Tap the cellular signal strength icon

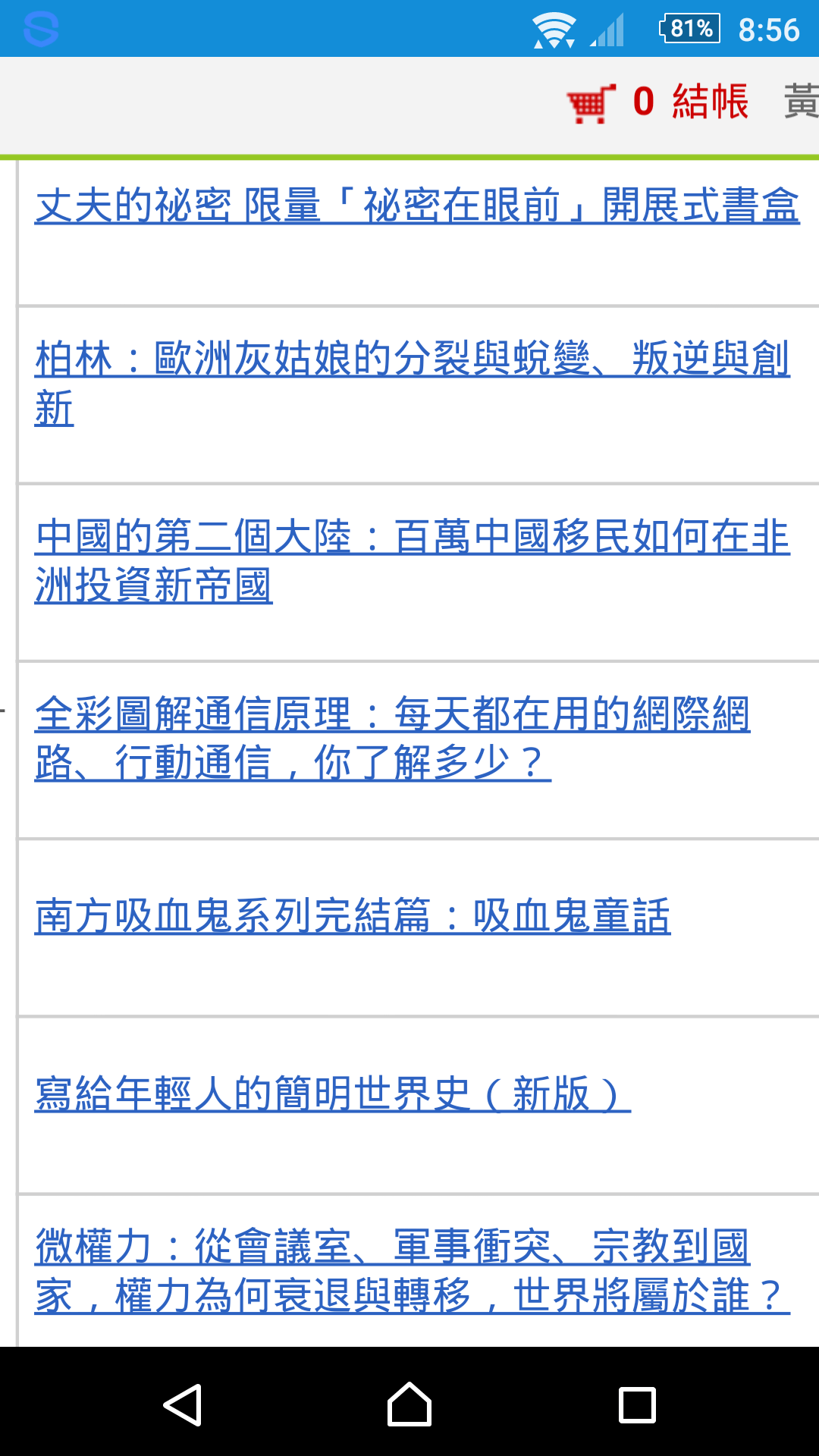(607, 29)
